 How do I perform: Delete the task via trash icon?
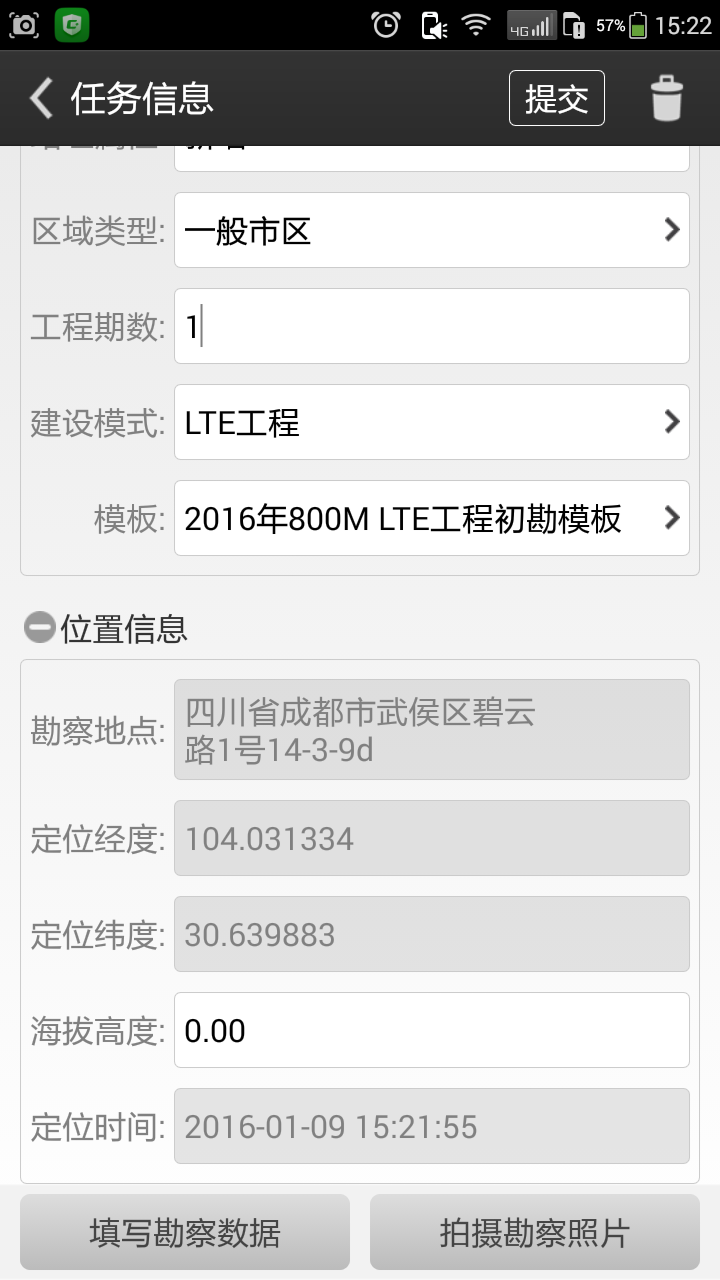(666, 98)
